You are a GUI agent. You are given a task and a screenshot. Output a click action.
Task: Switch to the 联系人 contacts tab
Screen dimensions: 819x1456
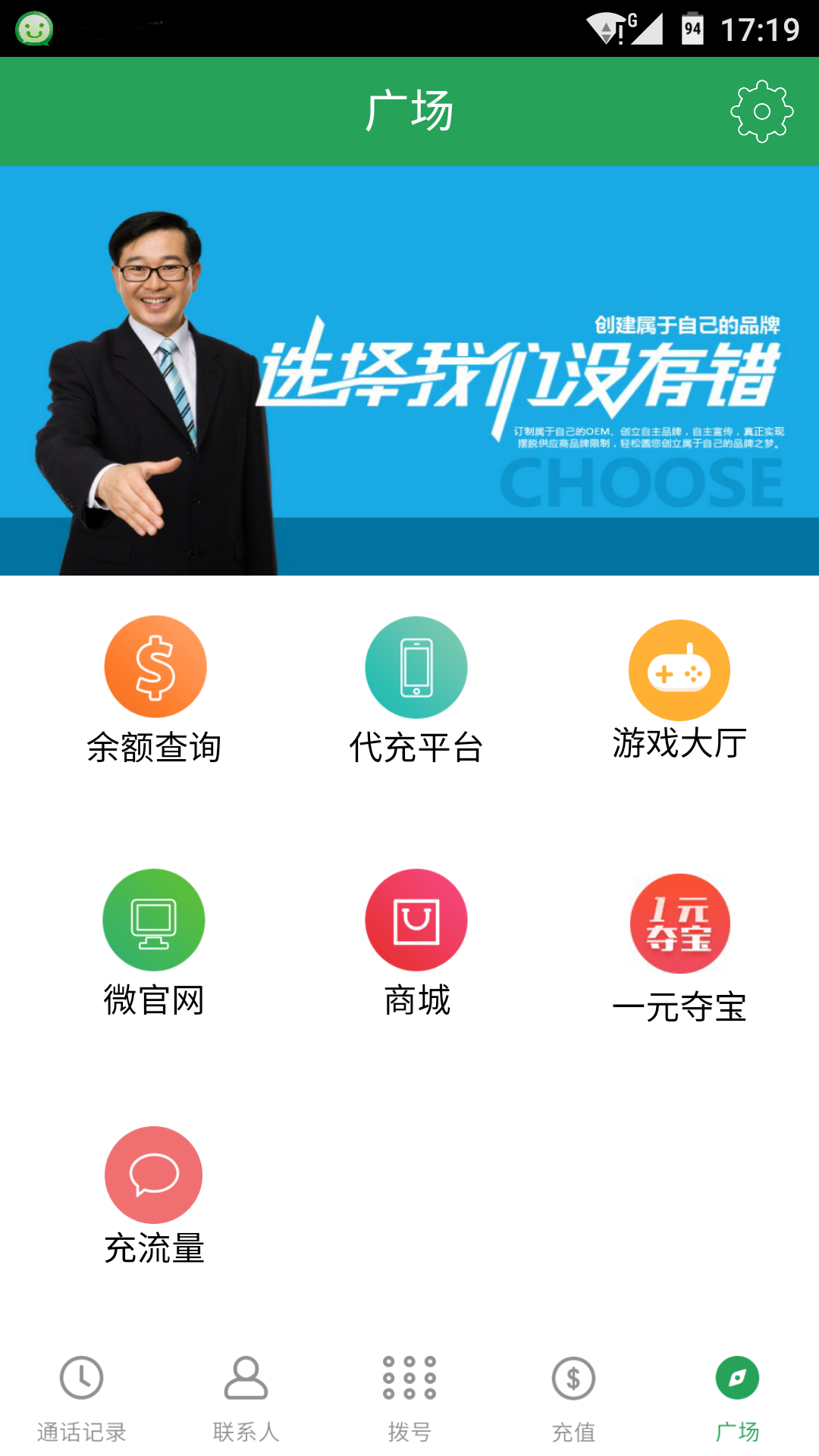(x=246, y=1397)
